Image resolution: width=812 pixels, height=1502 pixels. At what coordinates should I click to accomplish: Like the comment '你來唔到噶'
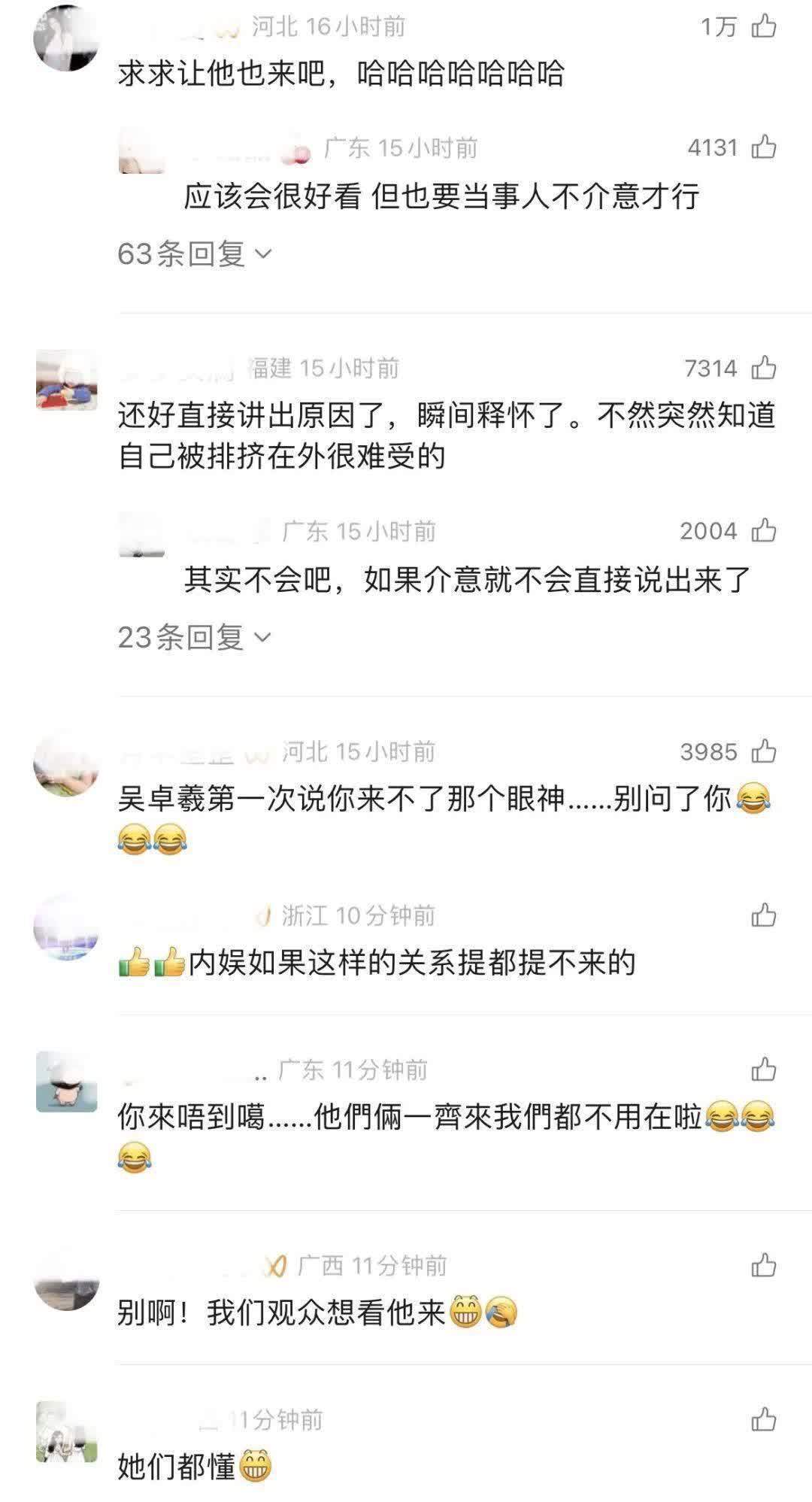(x=764, y=1070)
